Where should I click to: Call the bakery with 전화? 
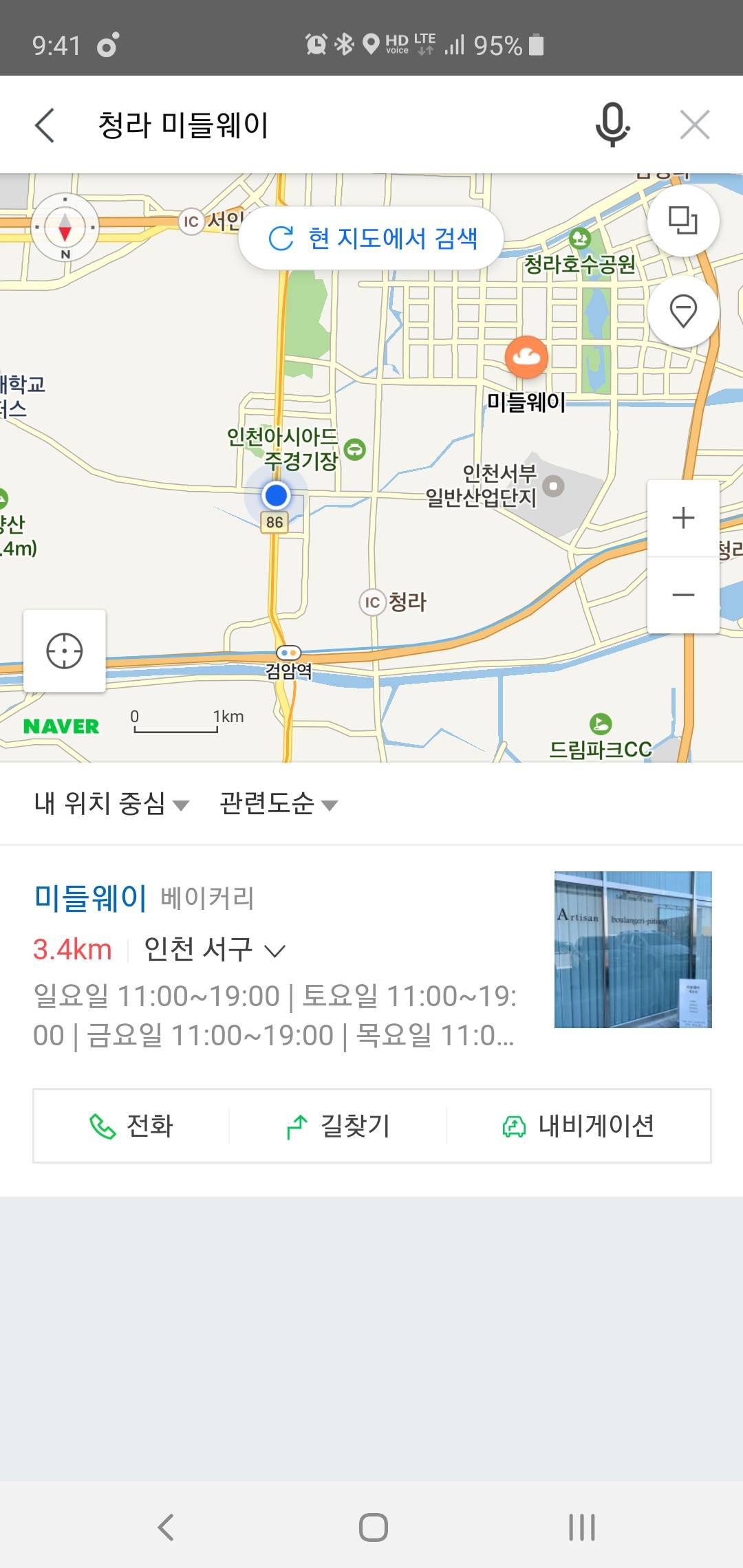[x=131, y=1126]
